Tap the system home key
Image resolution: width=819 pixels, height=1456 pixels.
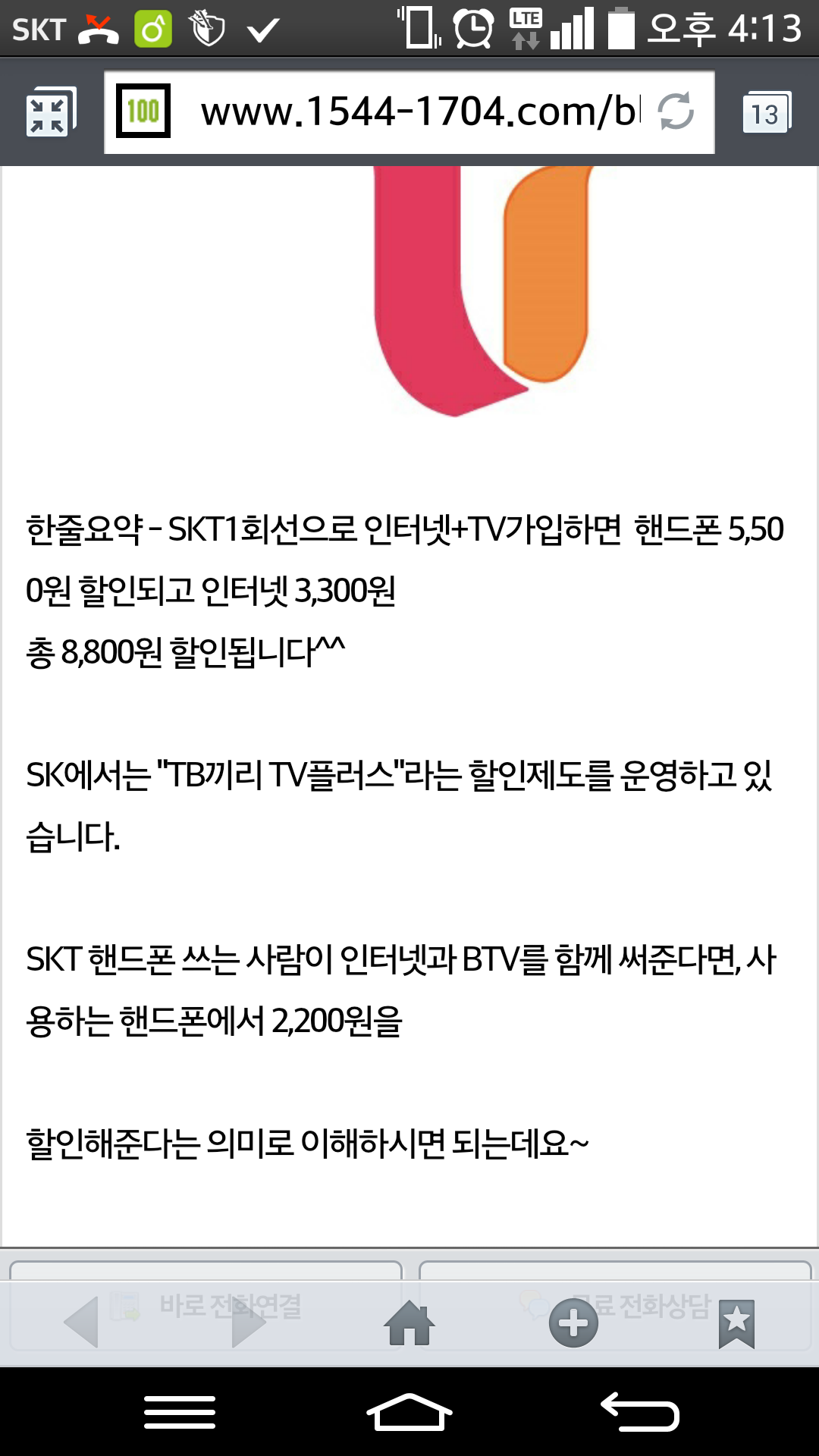(x=409, y=1412)
